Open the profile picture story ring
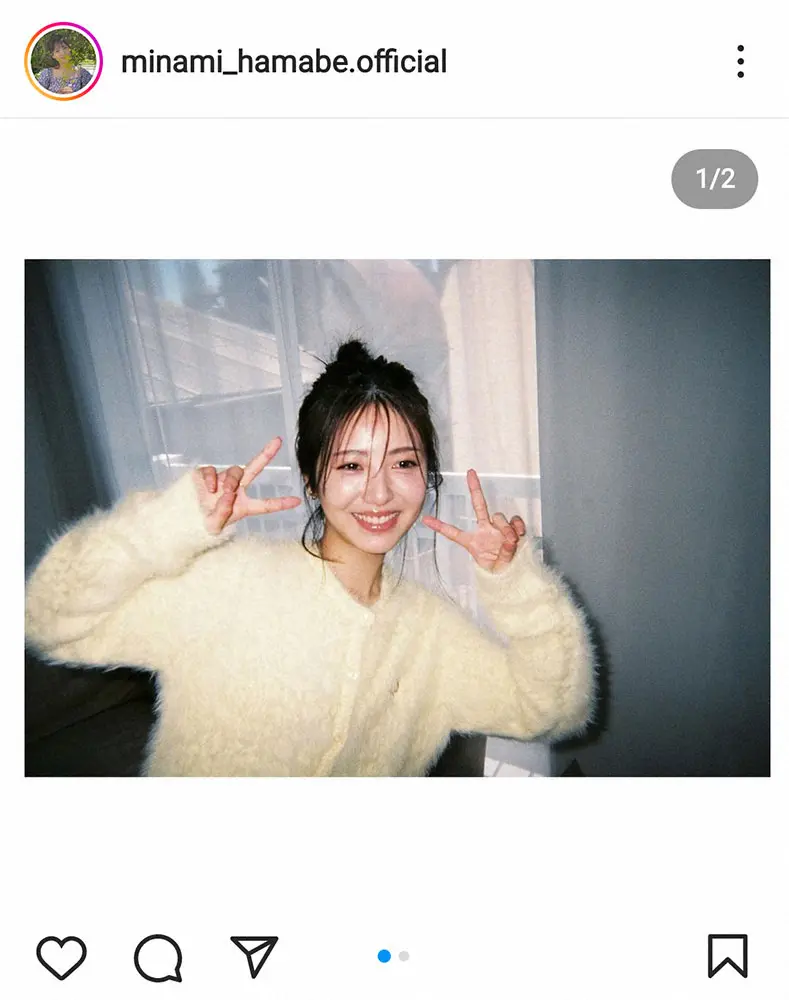This screenshot has height=1000, width=789. [63, 62]
